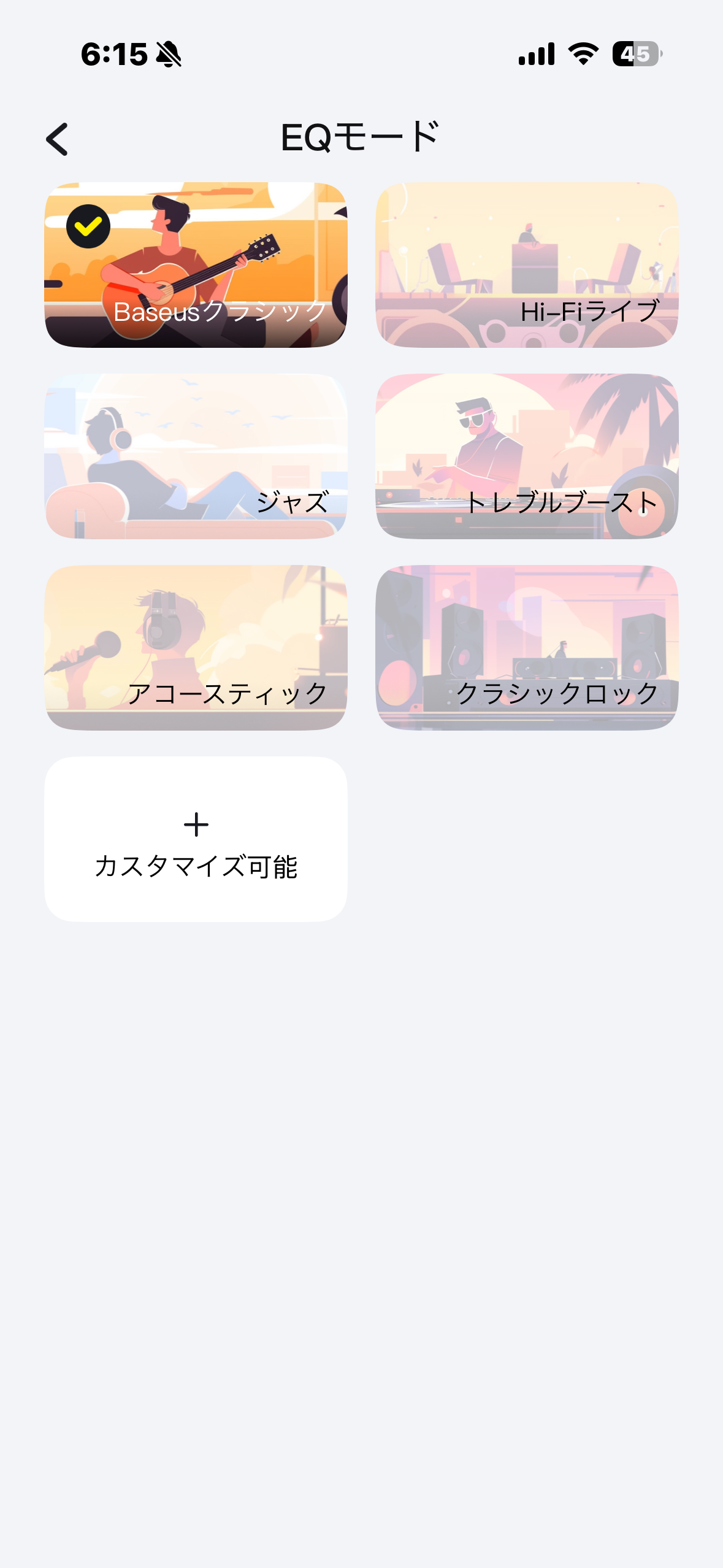Select the アコースティック EQ mode
723x1568 pixels.
(196, 649)
